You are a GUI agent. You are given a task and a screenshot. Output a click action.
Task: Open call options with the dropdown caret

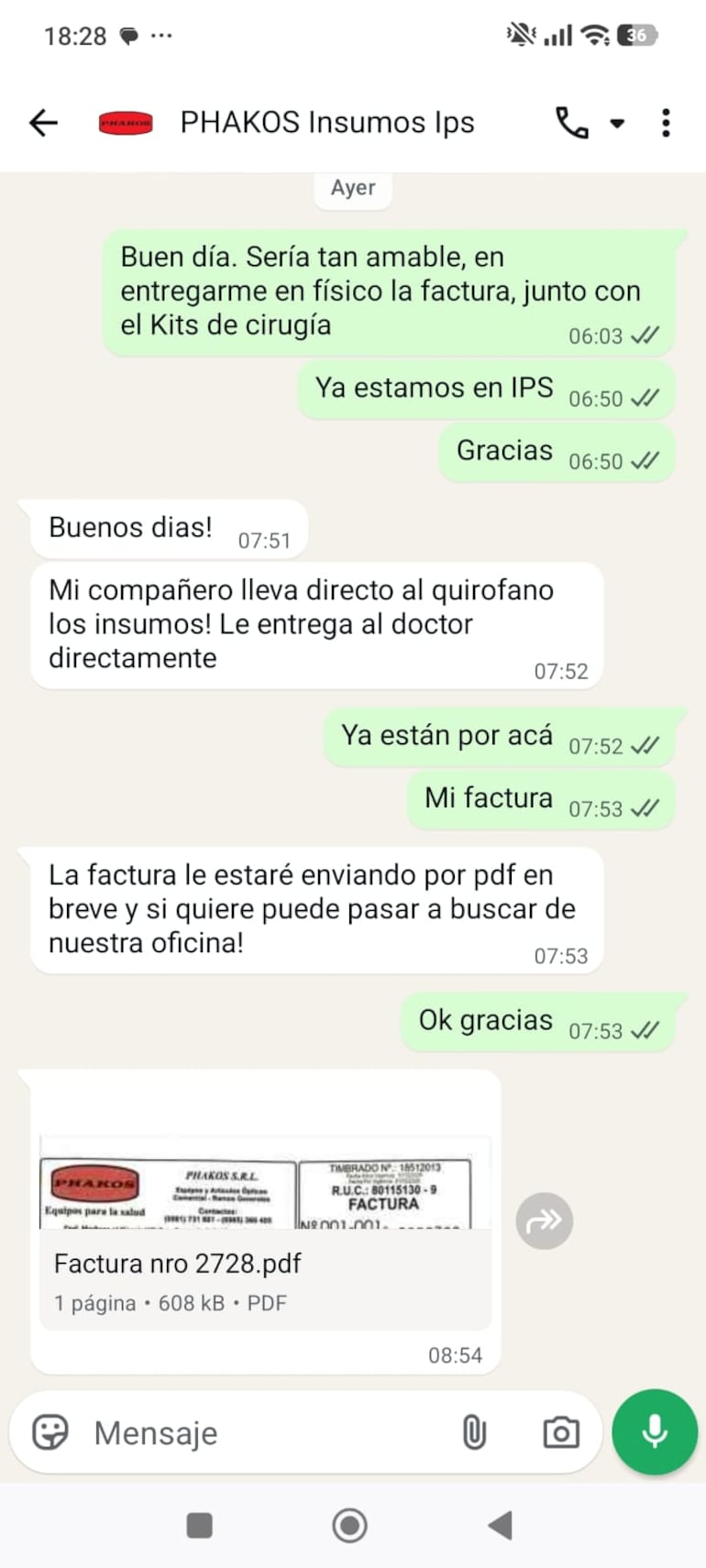click(616, 122)
